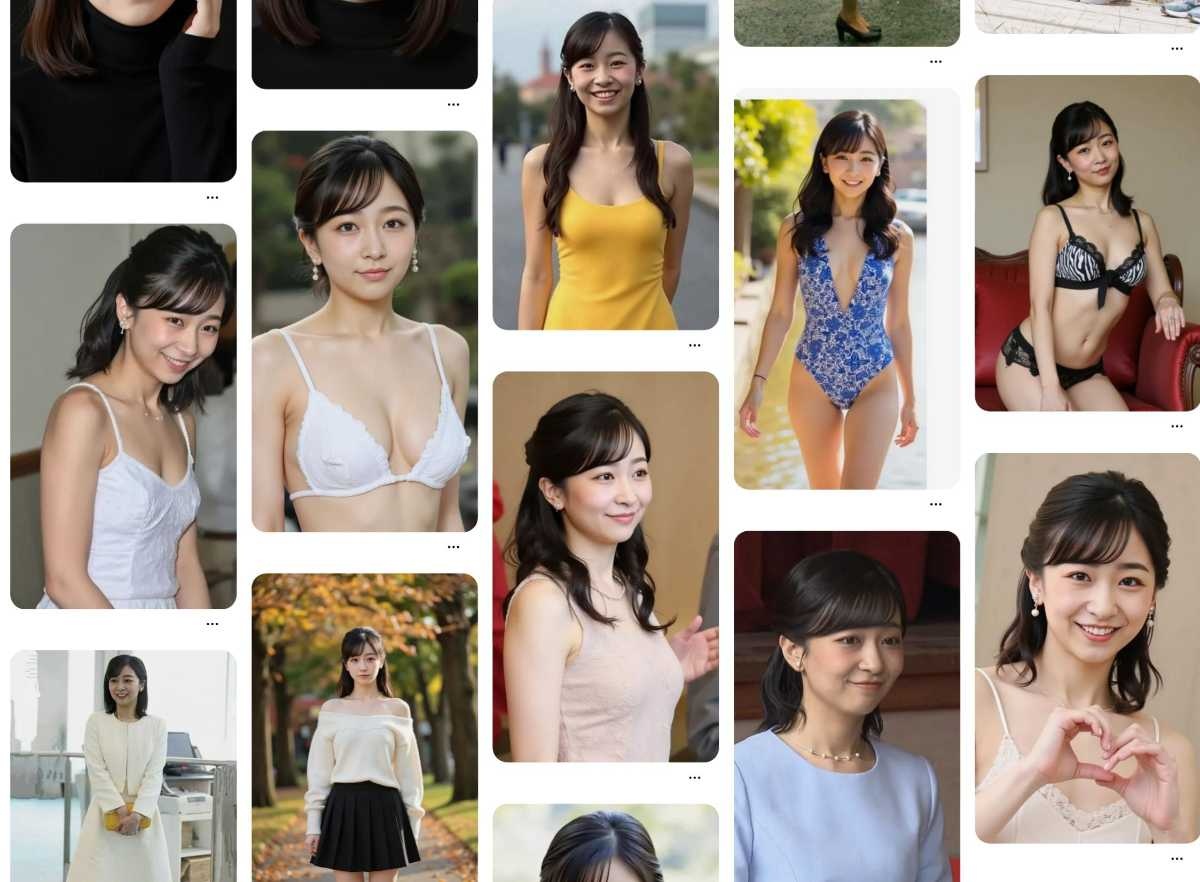Open the cream coat outfit pin
The height and width of the screenshot is (882, 1200).
click(x=123, y=765)
